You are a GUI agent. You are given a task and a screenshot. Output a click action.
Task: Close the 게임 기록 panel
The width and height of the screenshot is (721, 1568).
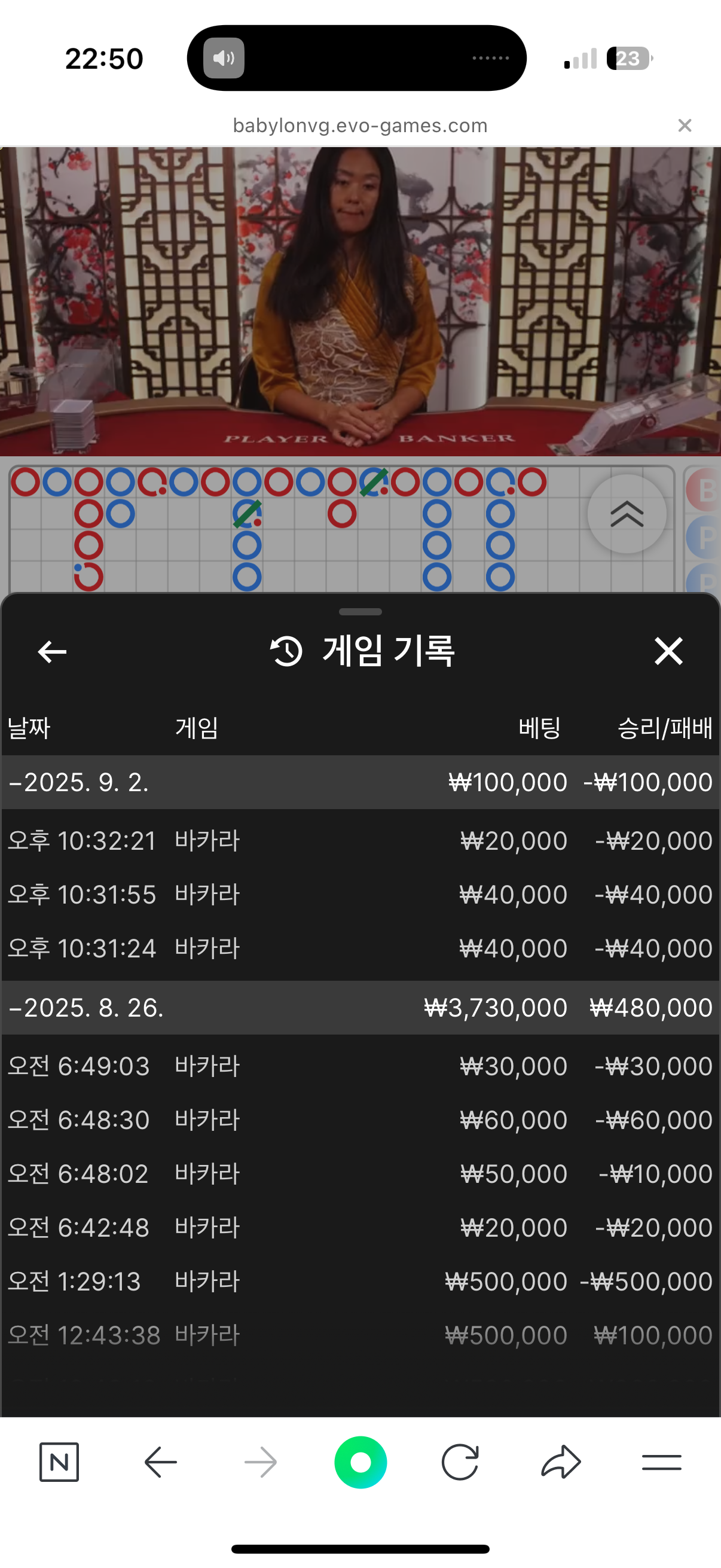click(x=668, y=651)
